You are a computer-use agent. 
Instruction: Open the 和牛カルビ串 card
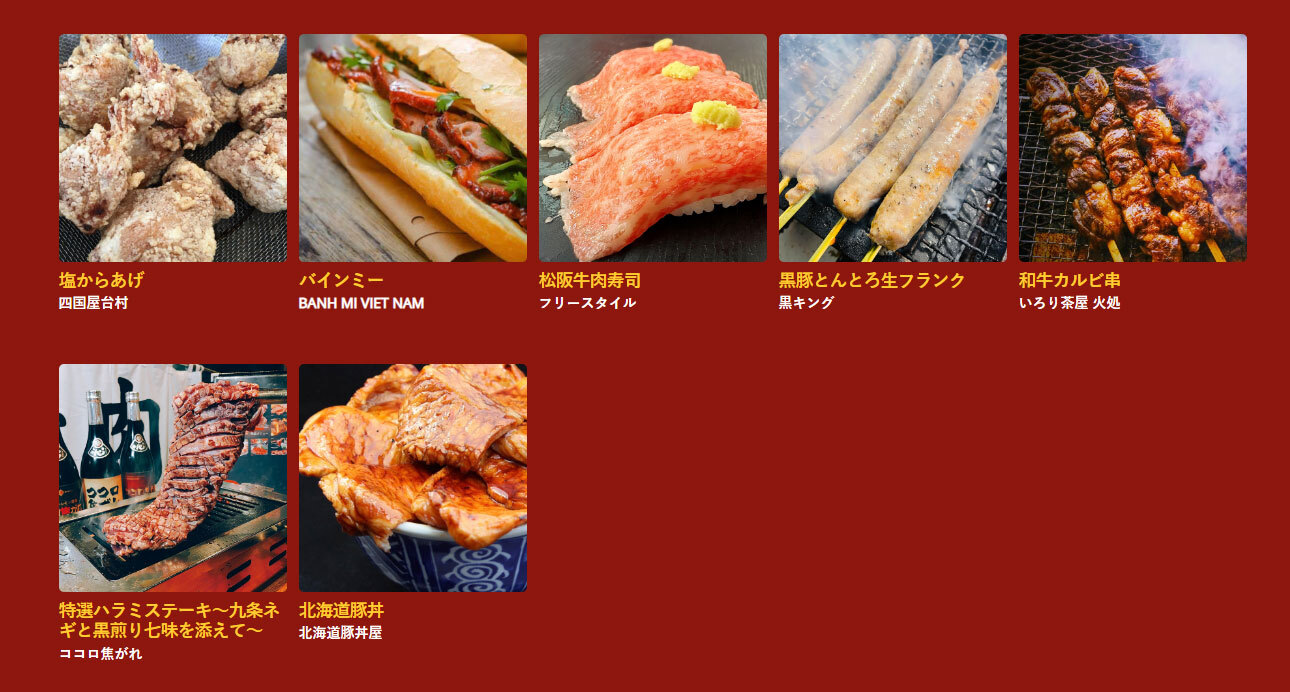tap(1132, 148)
